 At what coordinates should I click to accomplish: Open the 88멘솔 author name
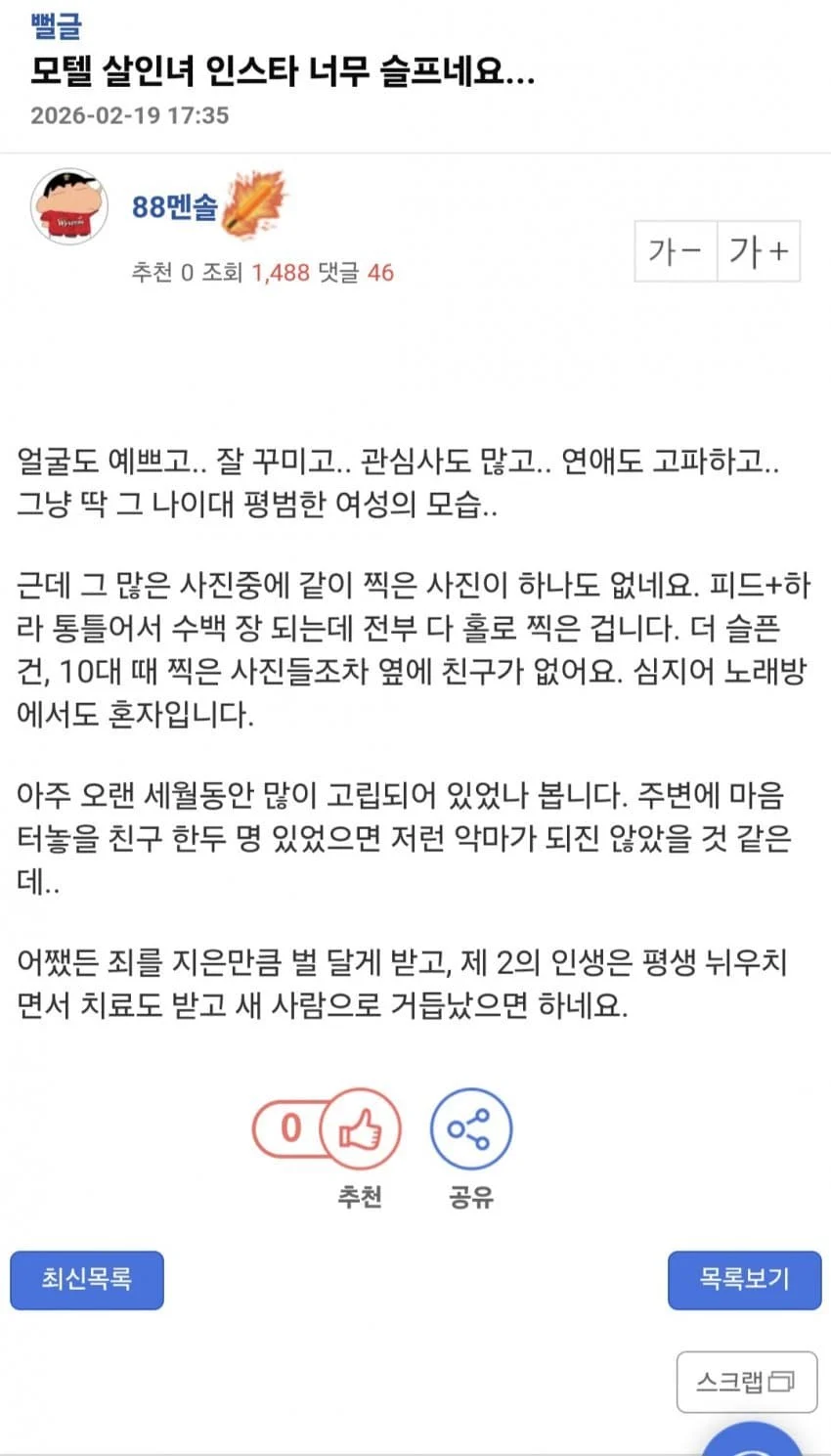pyautogui.click(x=174, y=206)
